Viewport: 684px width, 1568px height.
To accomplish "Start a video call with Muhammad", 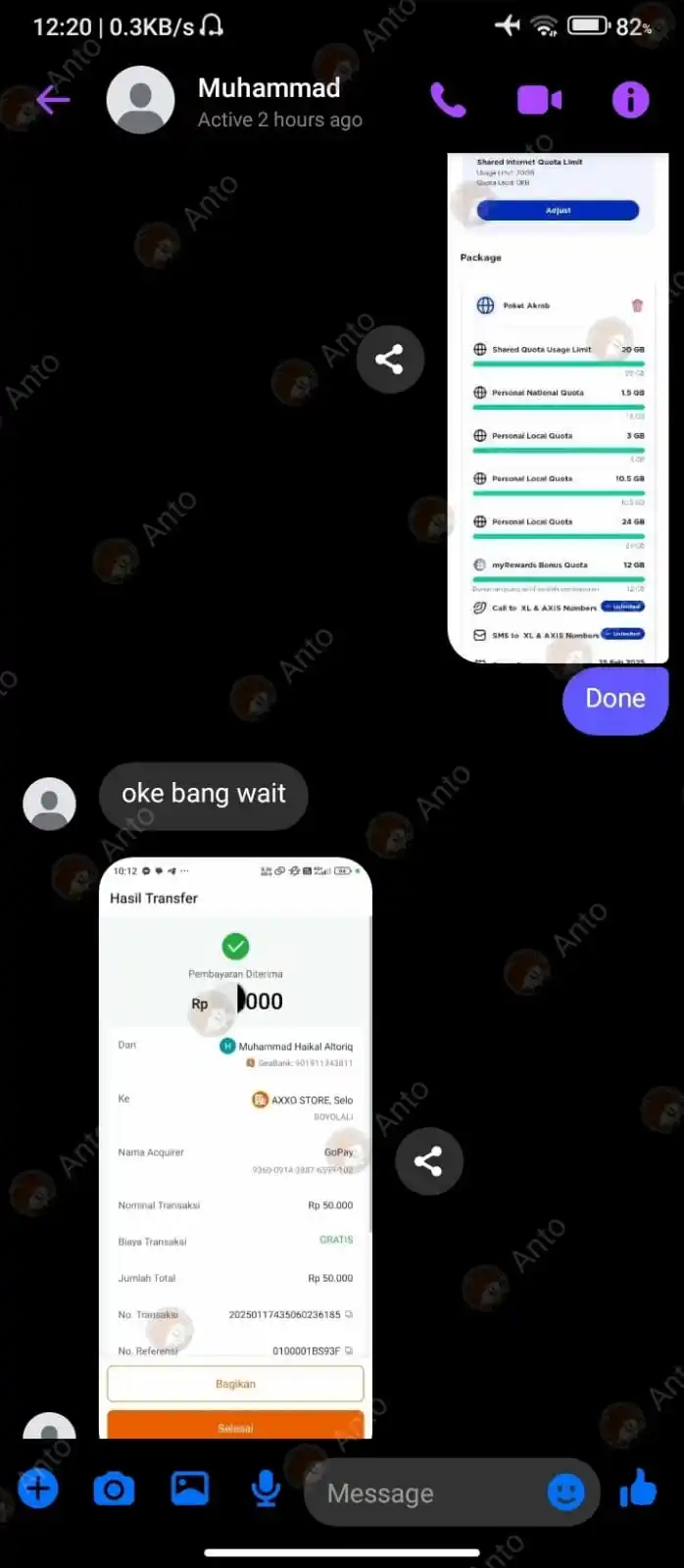I will [x=539, y=100].
